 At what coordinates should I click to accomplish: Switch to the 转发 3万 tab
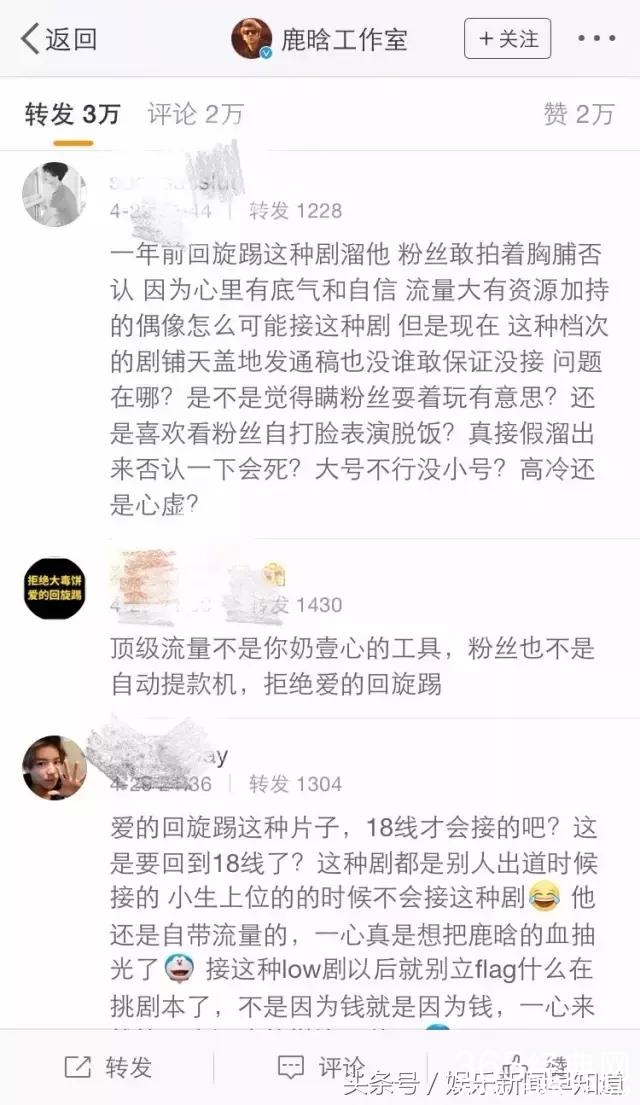(72, 114)
